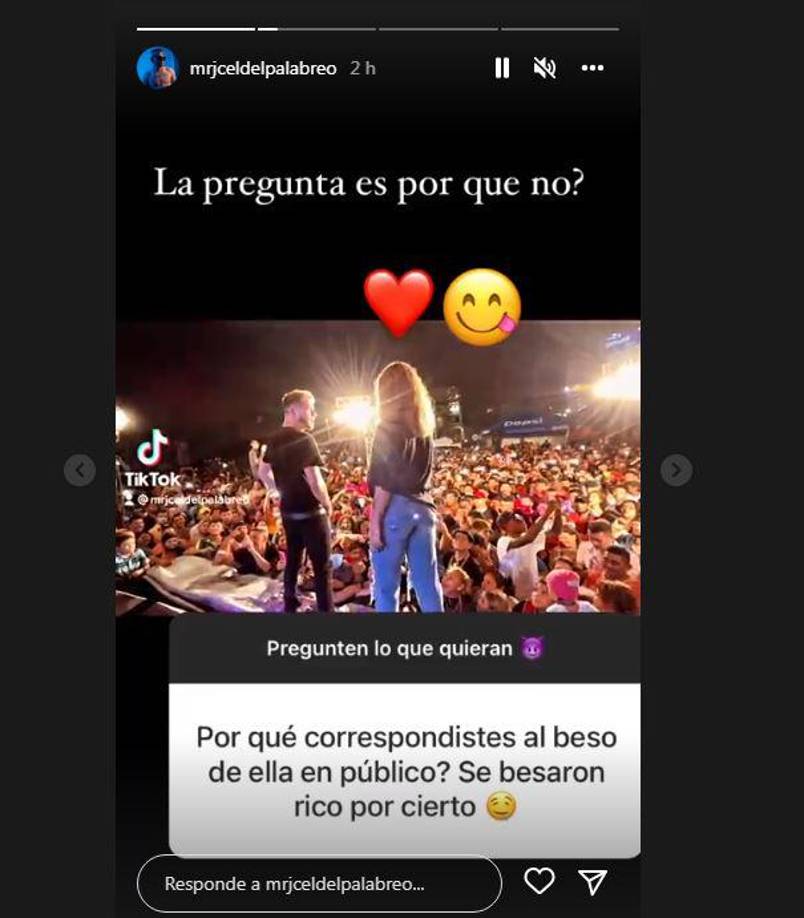Image resolution: width=804 pixels, height=918 pixels.
Task: Toggle story playback by pressing the pause control
Action: [503, 69]
